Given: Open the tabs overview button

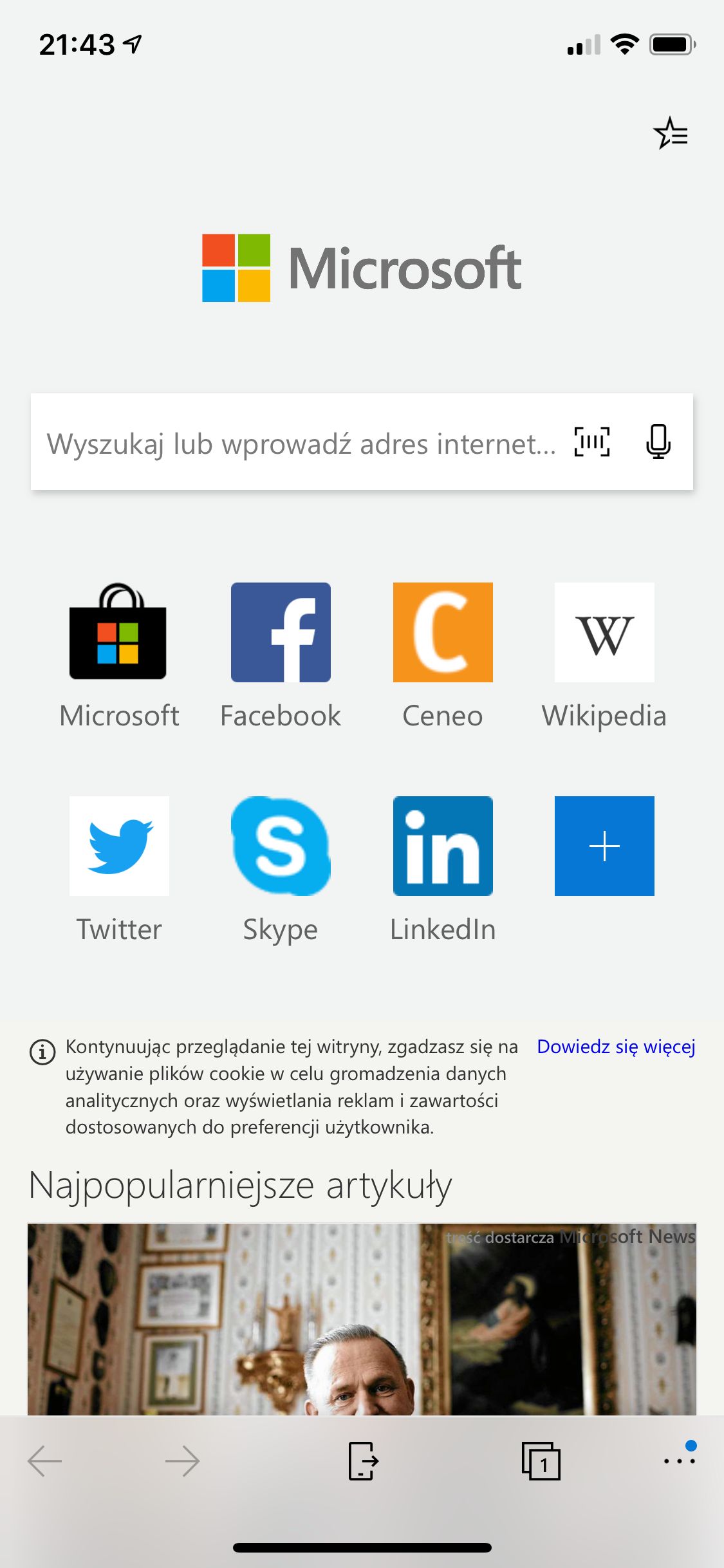Looking at the screenshot, I should click(541, 1461).
